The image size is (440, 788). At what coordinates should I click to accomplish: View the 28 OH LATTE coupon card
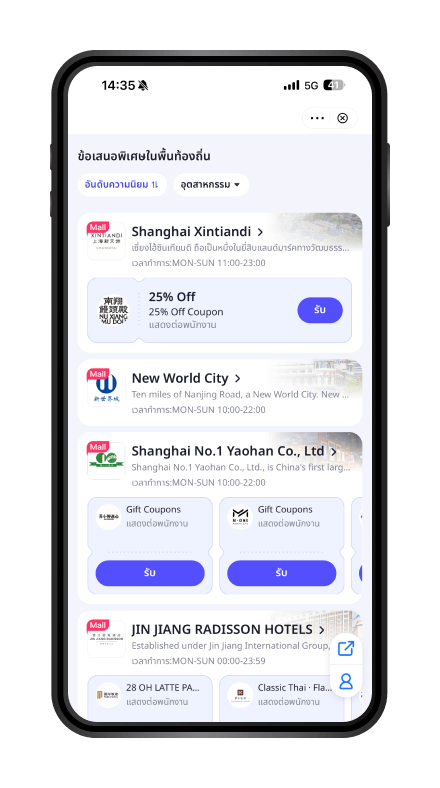pyautogui.click(x=150, y=699)
